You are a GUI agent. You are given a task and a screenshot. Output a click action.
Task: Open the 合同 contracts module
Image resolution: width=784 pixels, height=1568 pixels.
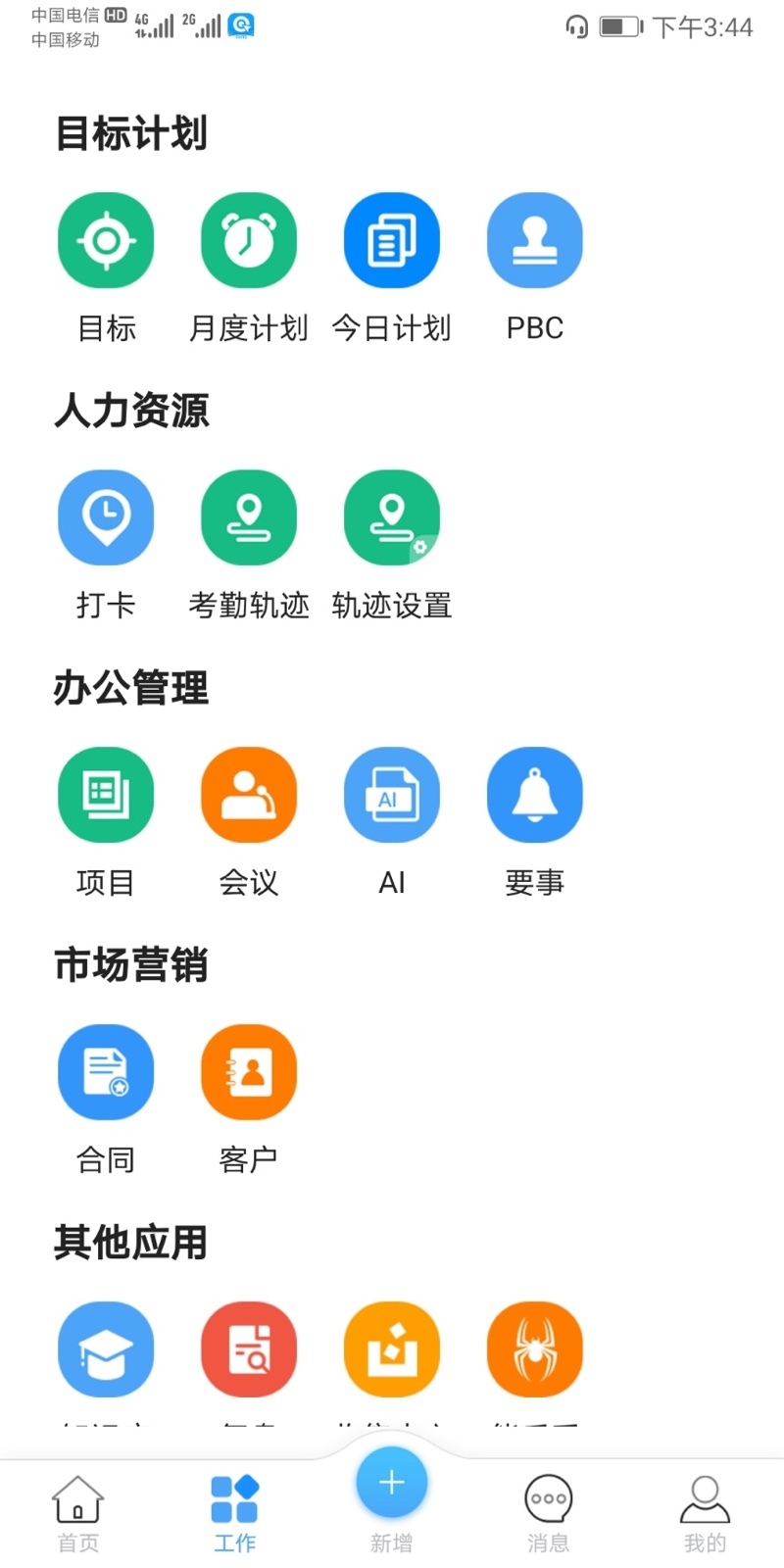click(x=106, y=1073)
